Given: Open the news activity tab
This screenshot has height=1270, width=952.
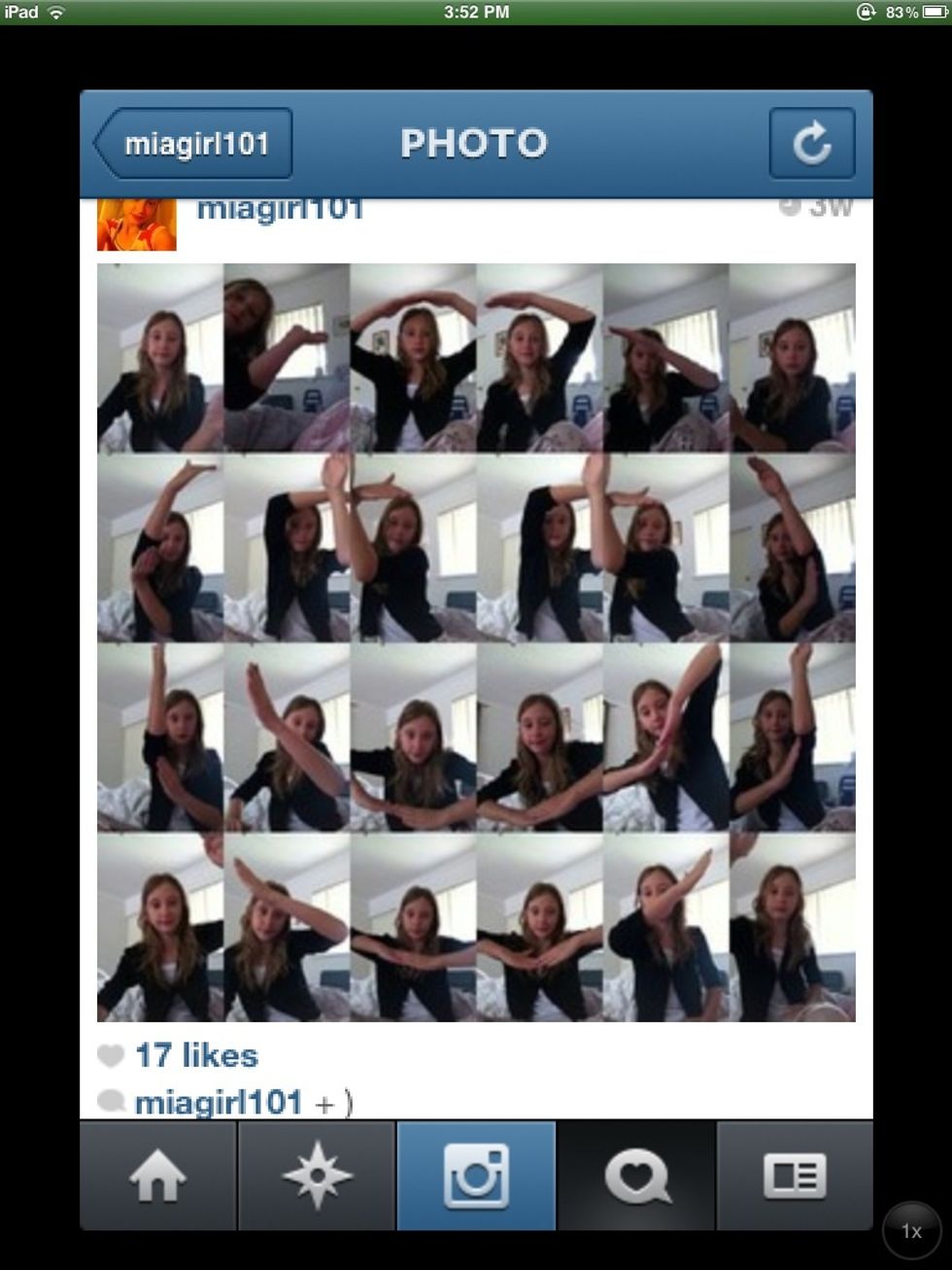Looking at the screenshot, I should click(x=636, y=1176).
